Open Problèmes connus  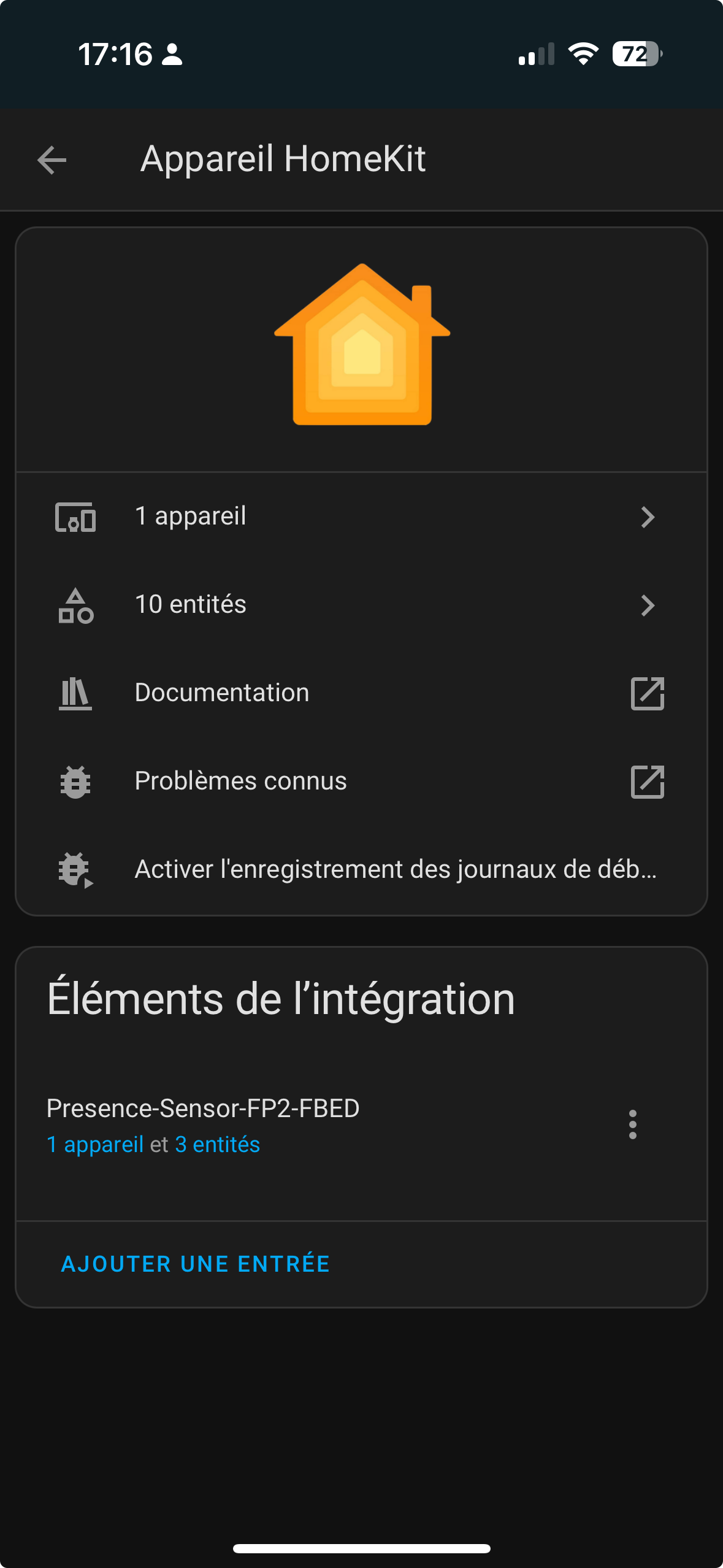click(x=361, y=782)
